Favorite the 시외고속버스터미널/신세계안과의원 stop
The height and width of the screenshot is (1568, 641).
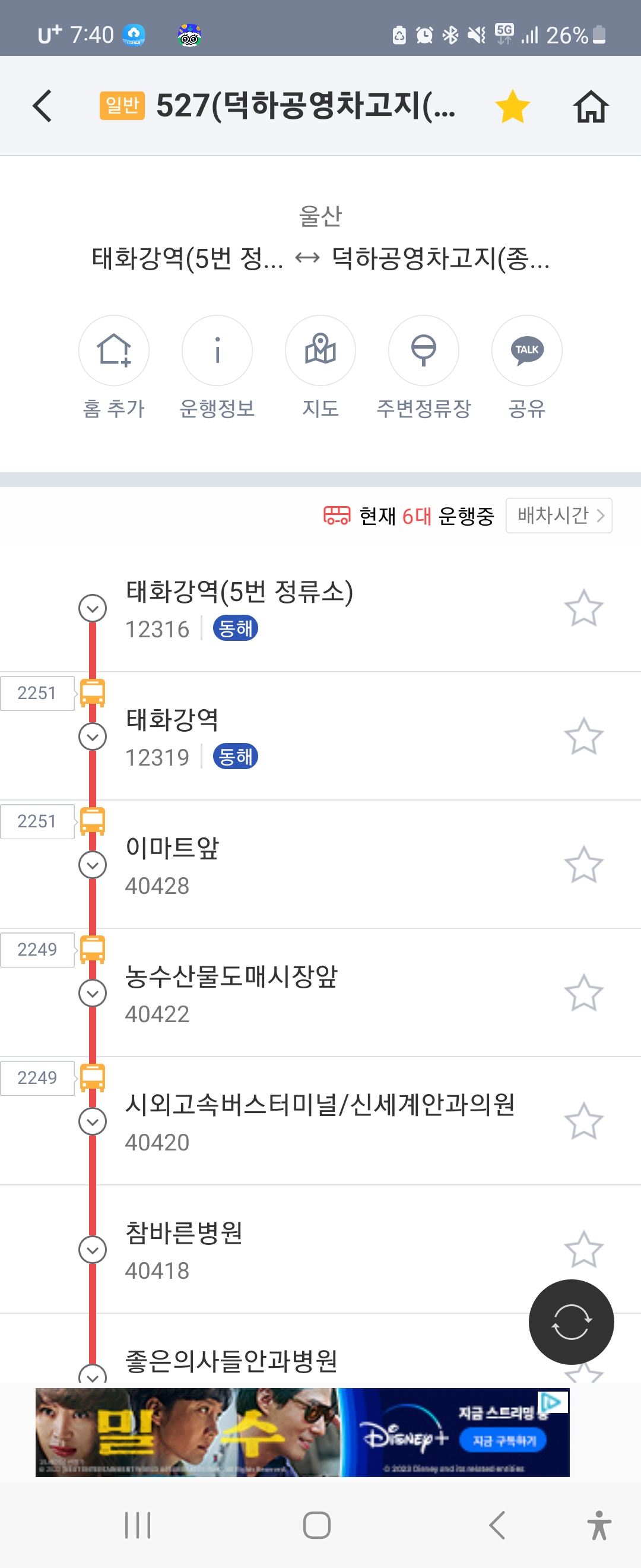point(583,1121)
